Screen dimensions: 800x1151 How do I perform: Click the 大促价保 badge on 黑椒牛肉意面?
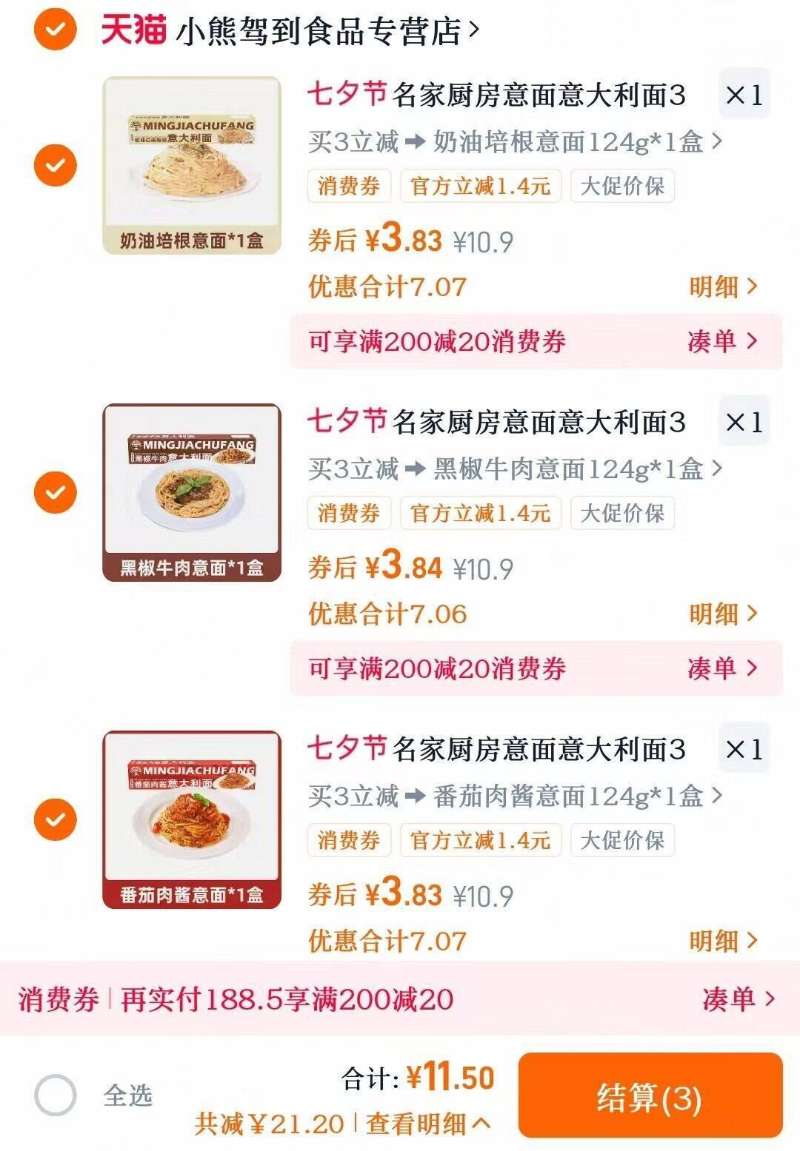622,515
